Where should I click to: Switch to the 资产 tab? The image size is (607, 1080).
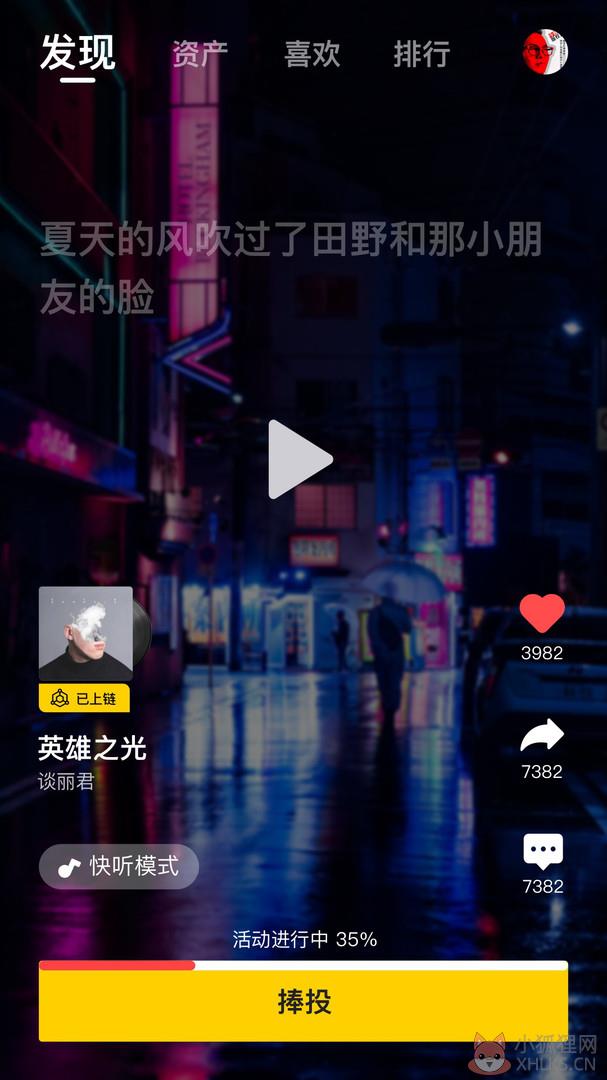(200, 54)
